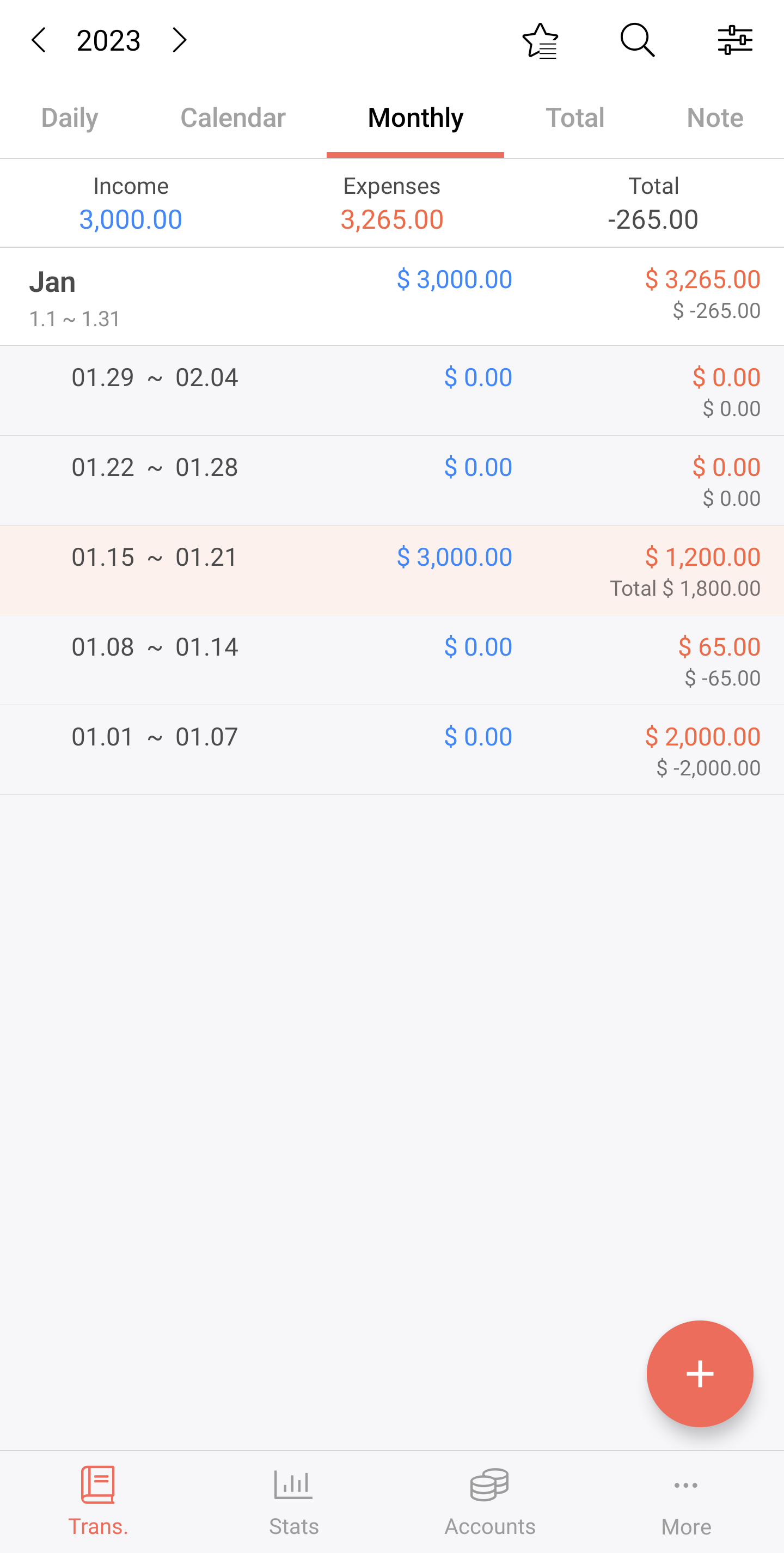Select the Monthly tab
Image resolution: width=784 pixels, height=1553 pixels.
[x=415, y=118]
